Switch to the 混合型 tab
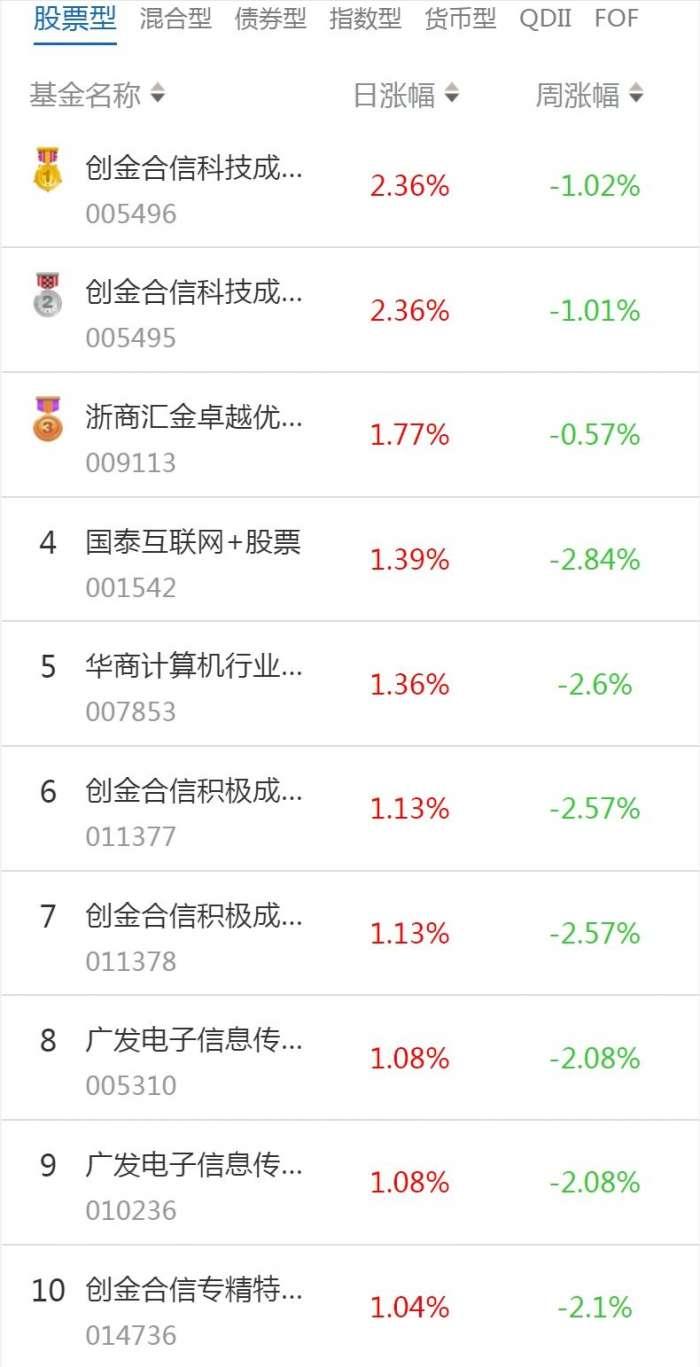The width and height of the screenshot is (700, 1367). click(176, 19)
